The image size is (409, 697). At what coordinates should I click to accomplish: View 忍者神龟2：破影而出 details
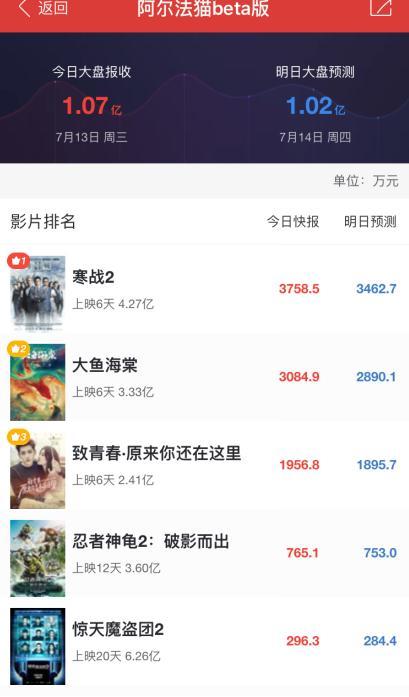(x=204, y=554)
